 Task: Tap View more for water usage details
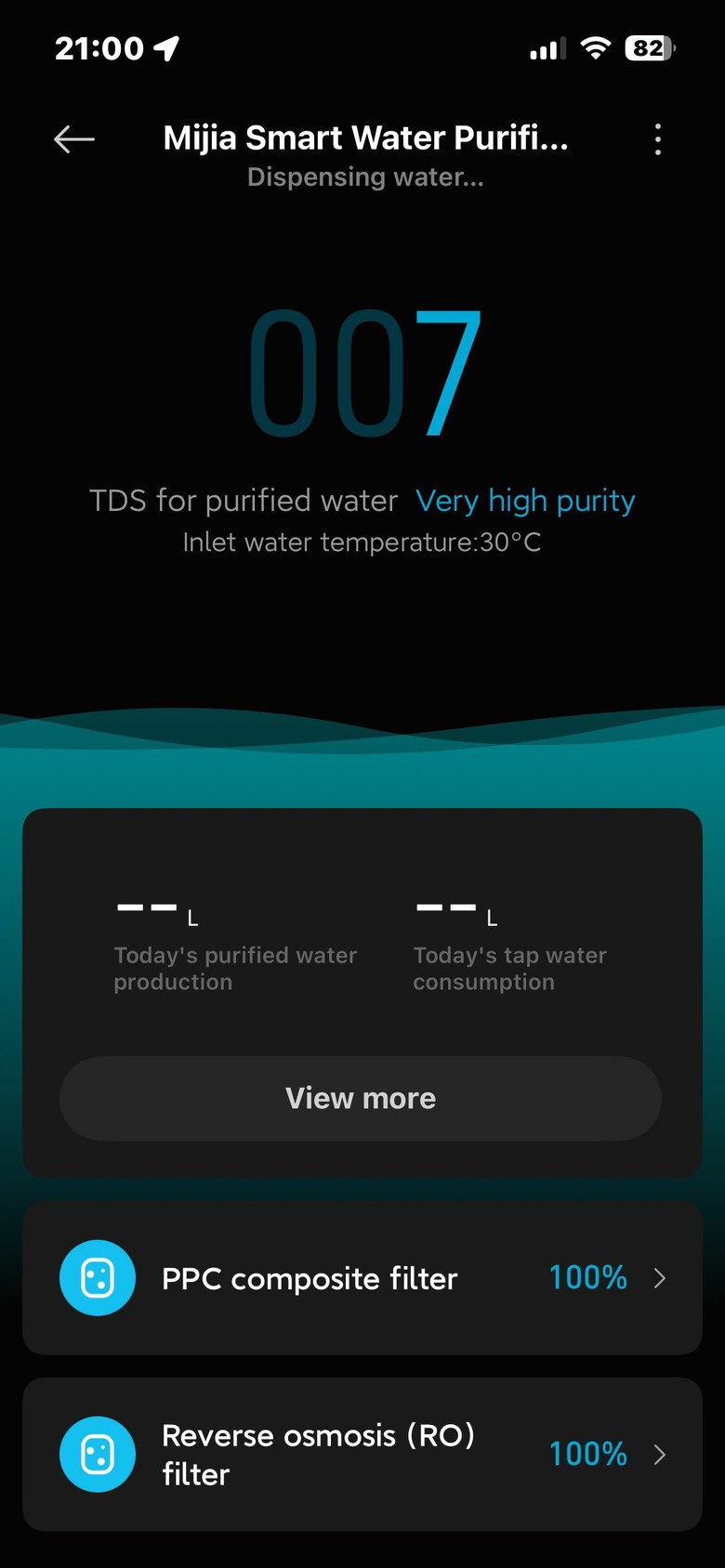(x=361, y=1098)
